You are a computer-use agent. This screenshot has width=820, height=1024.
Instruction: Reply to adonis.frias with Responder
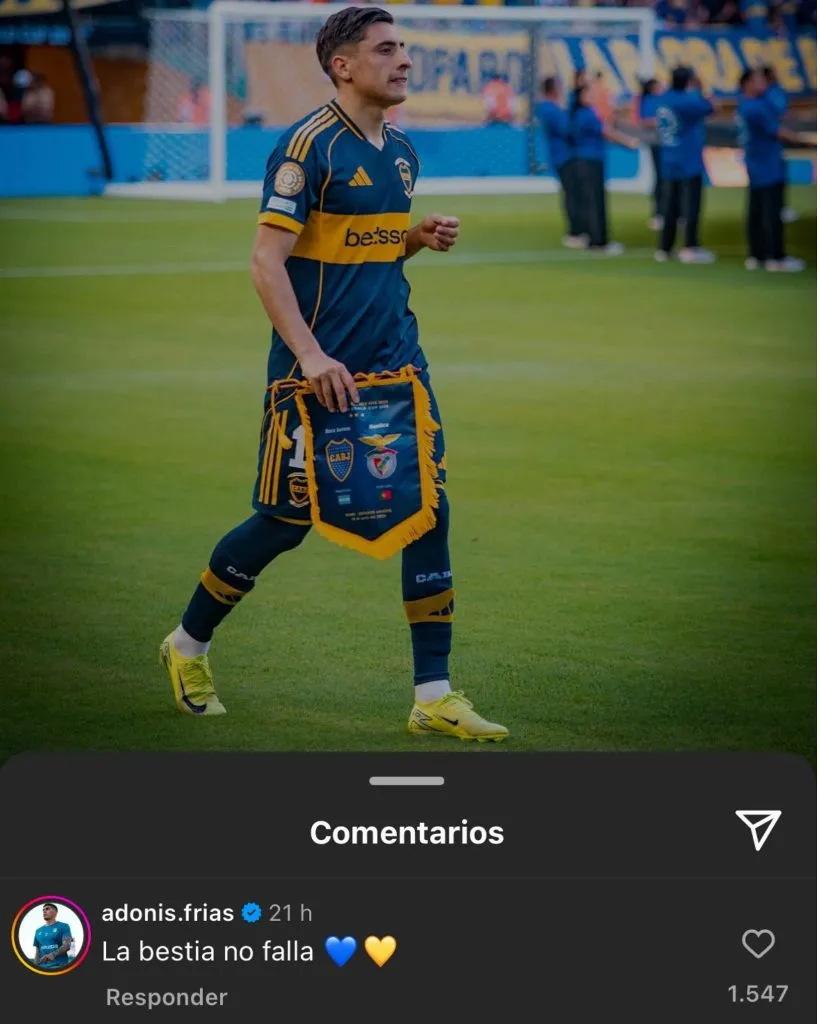point(166,997)
